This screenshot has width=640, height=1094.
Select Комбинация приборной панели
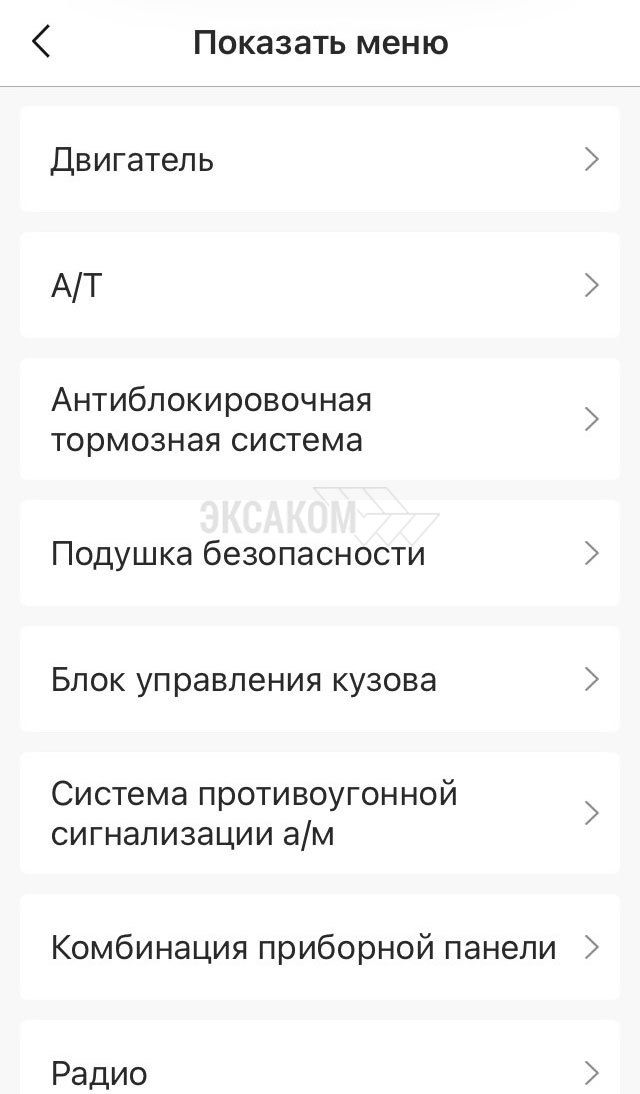point(320,947)
